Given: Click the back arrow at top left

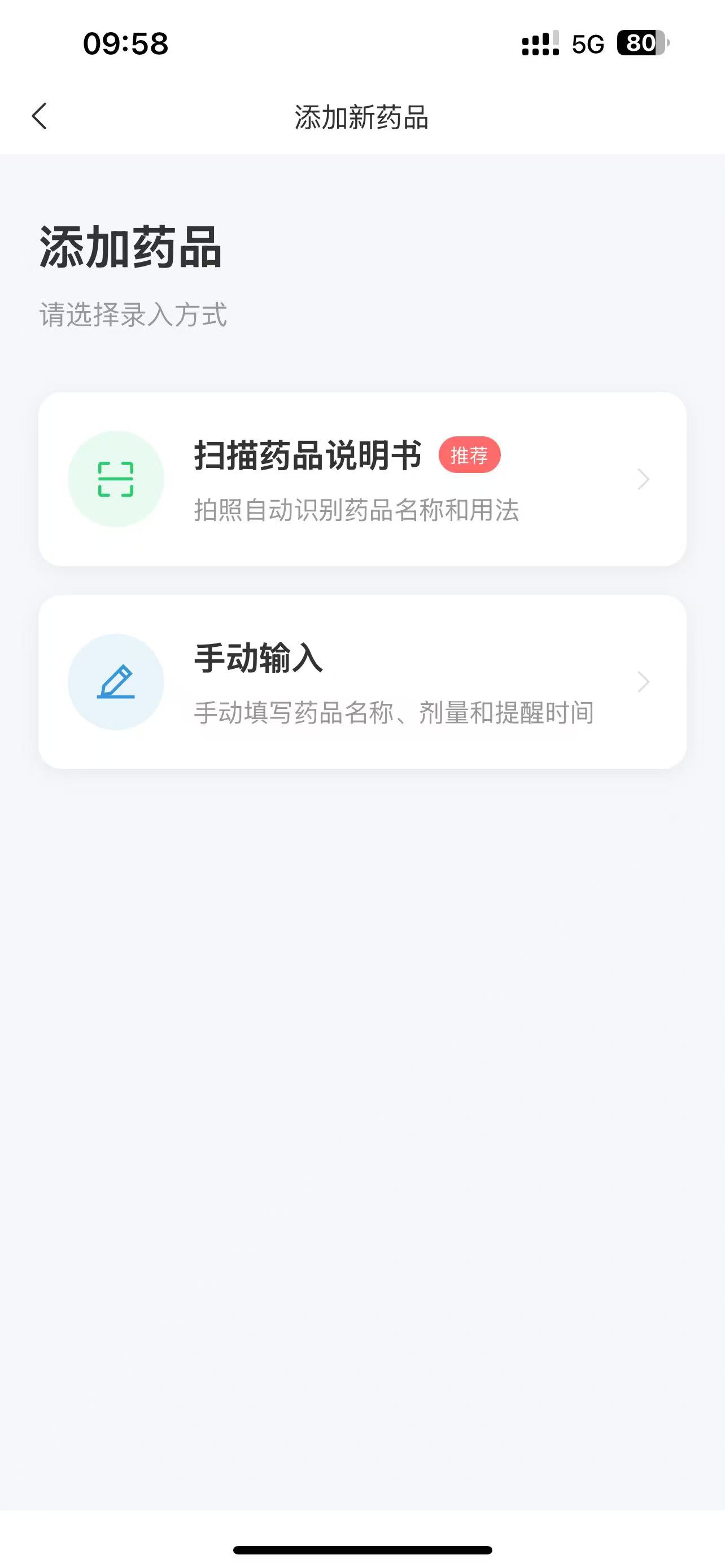Looking at the screenshot, I should pos(39,116).
